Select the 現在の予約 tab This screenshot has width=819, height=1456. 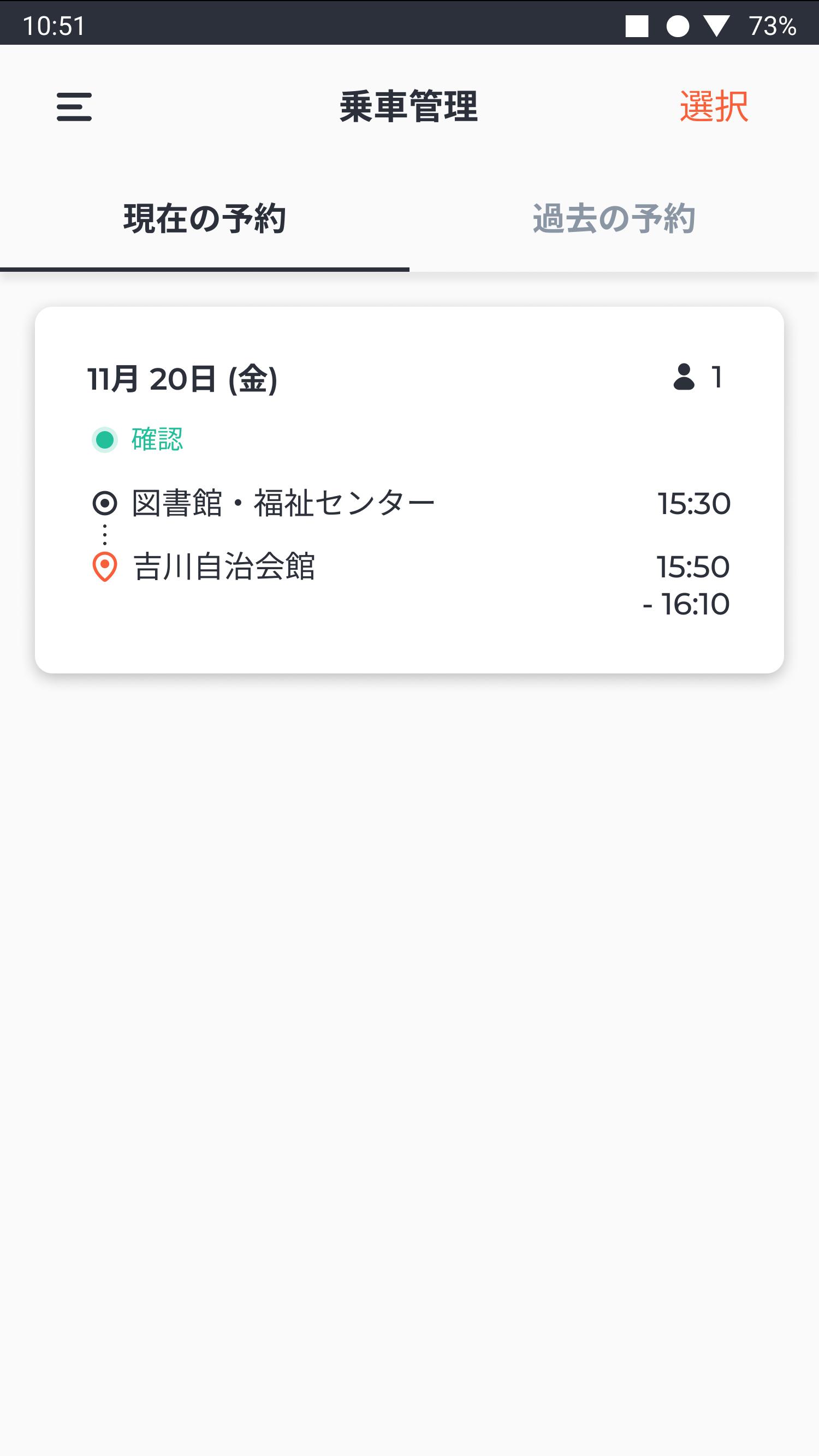pos(205,219)
